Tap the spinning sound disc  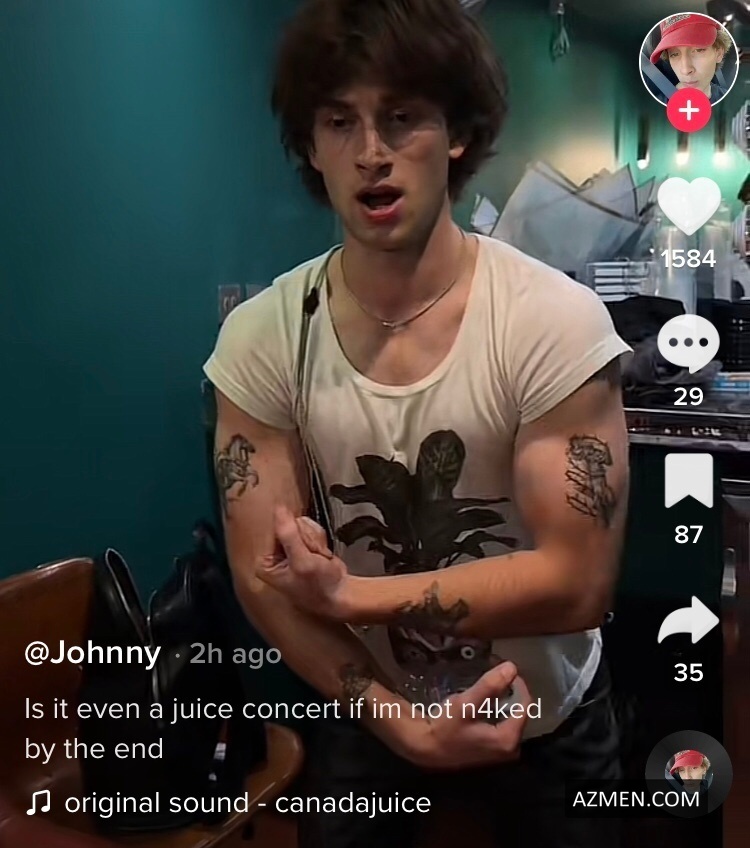click(688, 768)
